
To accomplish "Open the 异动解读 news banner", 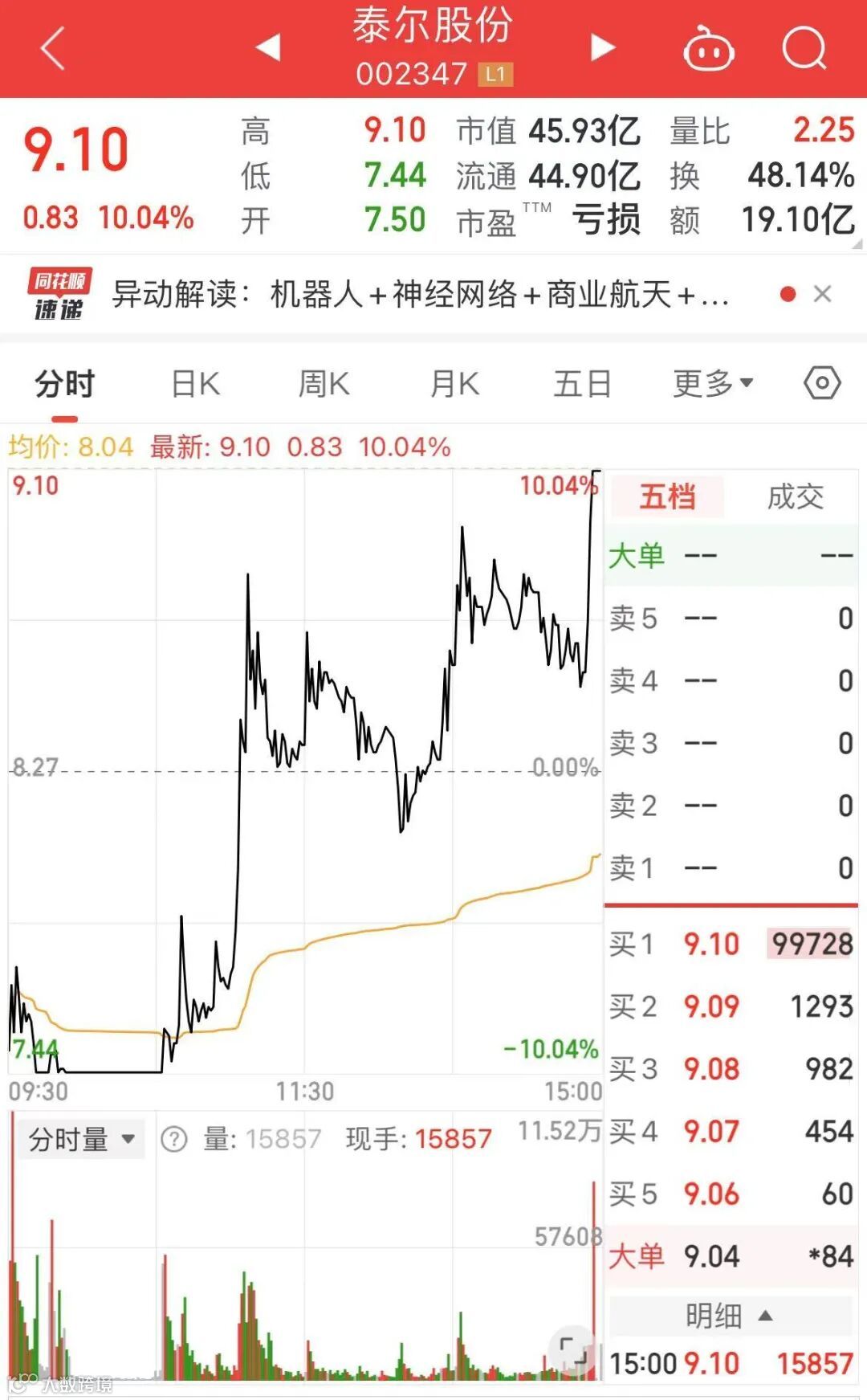I will click(419, 295).
